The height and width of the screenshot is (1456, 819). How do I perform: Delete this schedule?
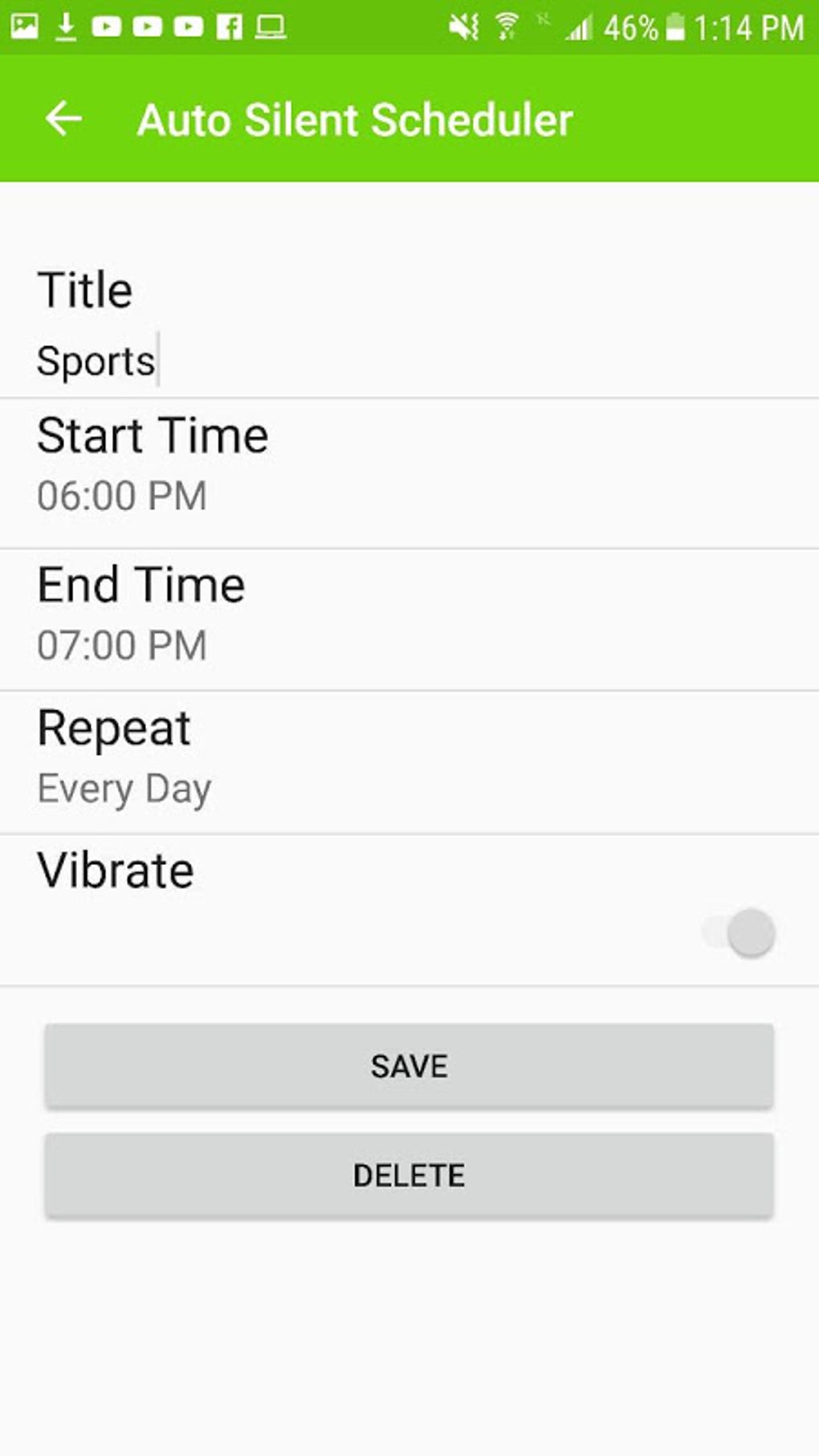click(409, 1175)
